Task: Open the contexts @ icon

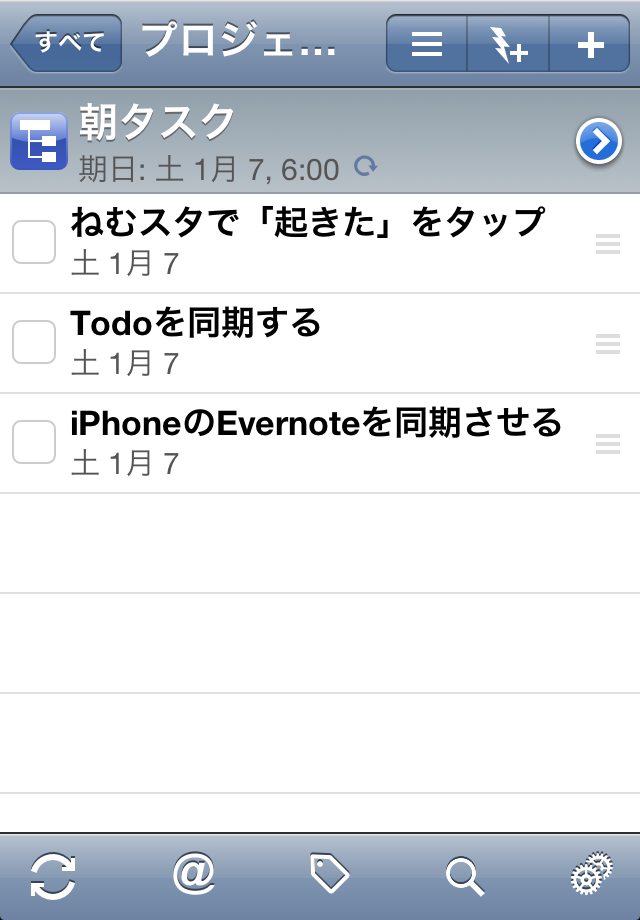Action: pos(194,875)
